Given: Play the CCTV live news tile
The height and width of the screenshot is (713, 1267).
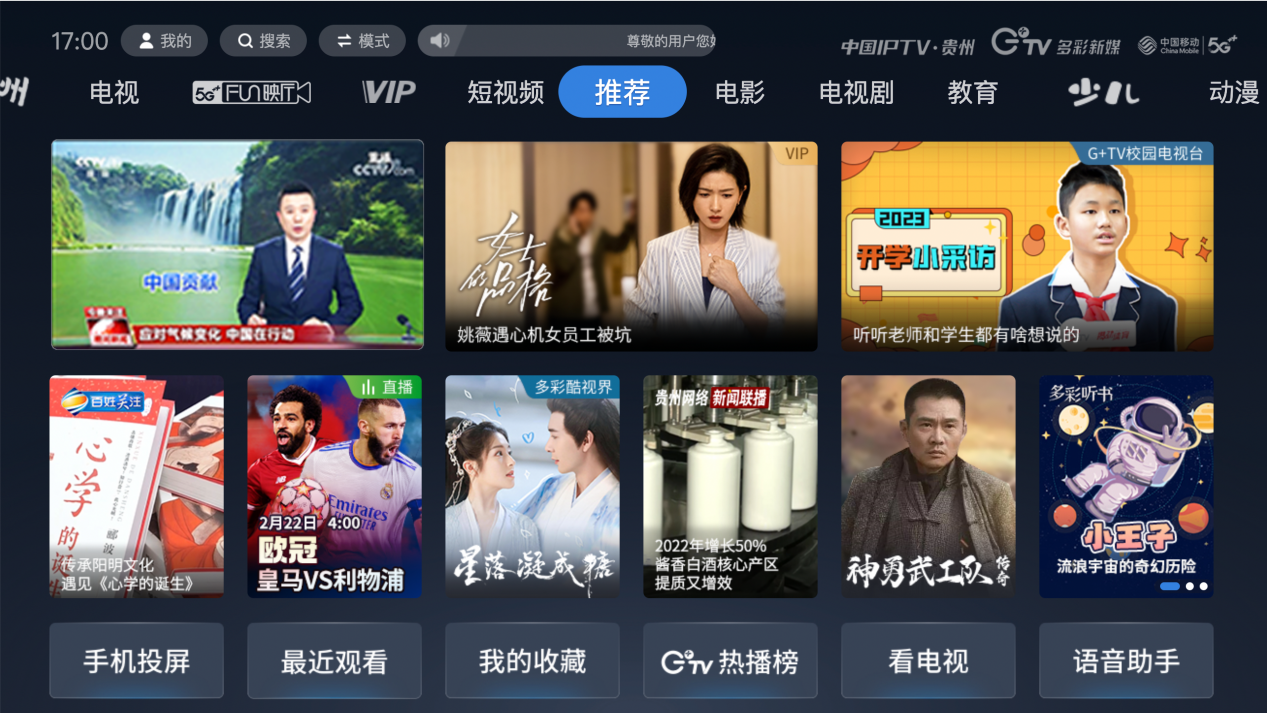Looking at the screenshot, I should pos(237,245).
